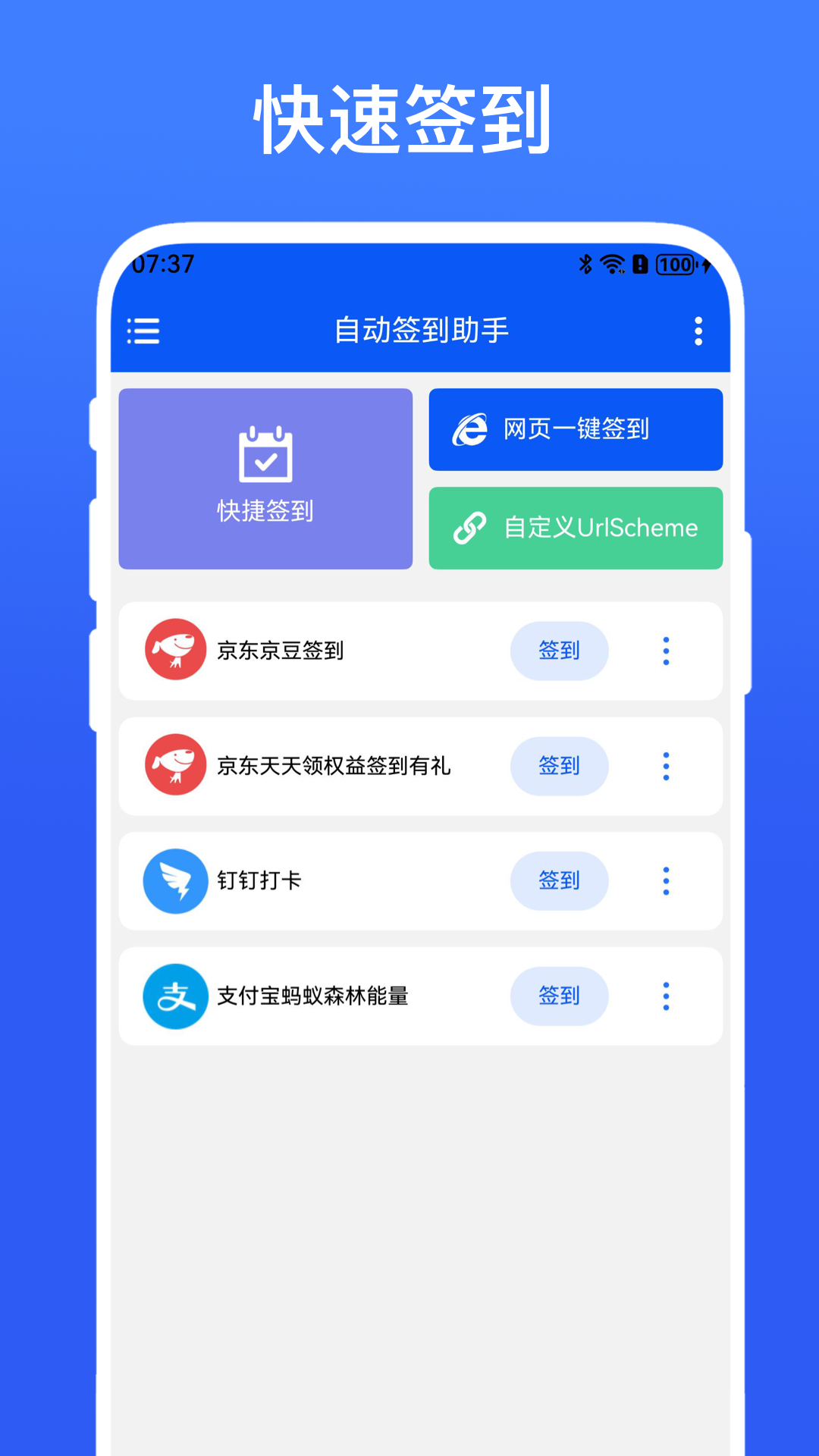Viewport: 819px width, 1456px height.
Task: Open the overflow menu in the top right
Action: pos(698,331)
